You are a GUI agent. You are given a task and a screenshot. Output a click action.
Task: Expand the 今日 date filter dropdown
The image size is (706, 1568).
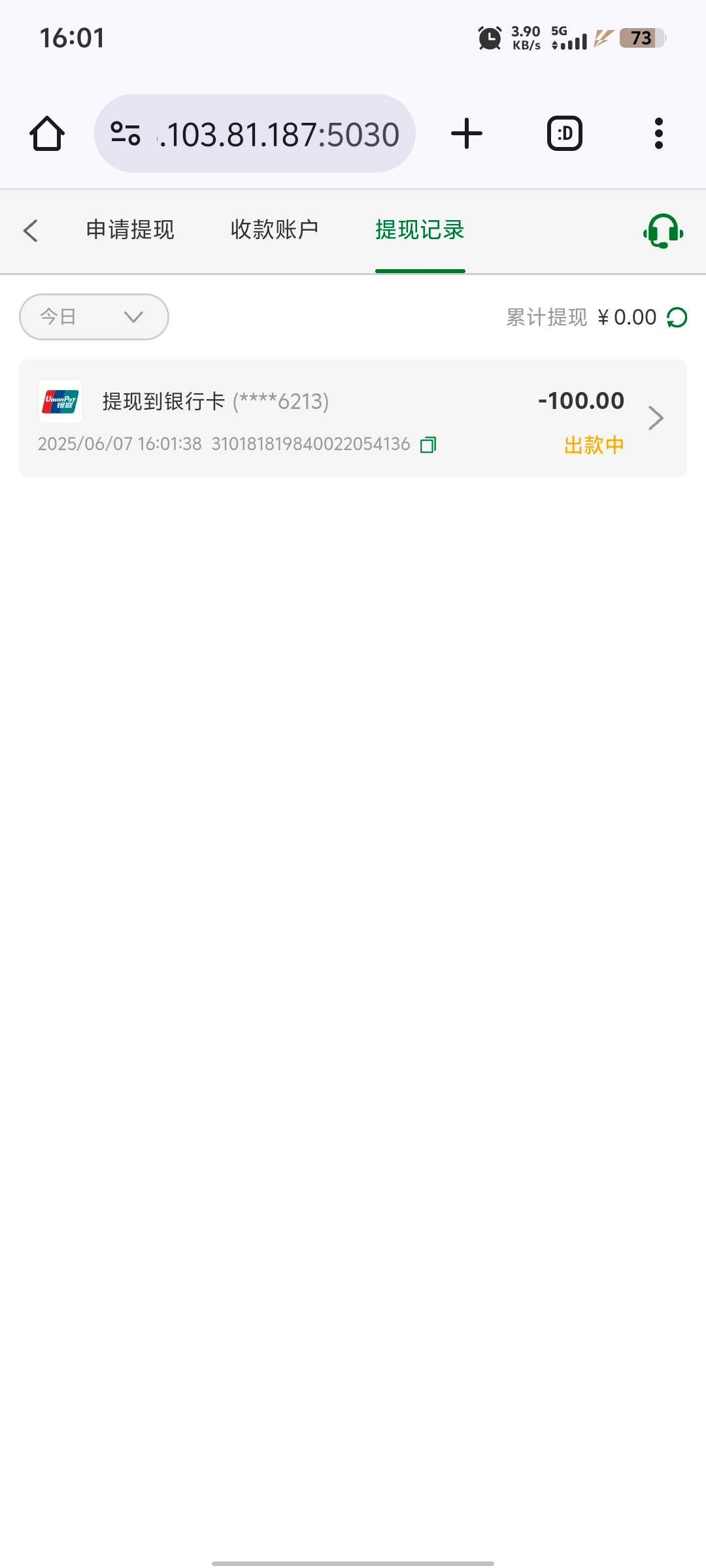pos(94,317)
